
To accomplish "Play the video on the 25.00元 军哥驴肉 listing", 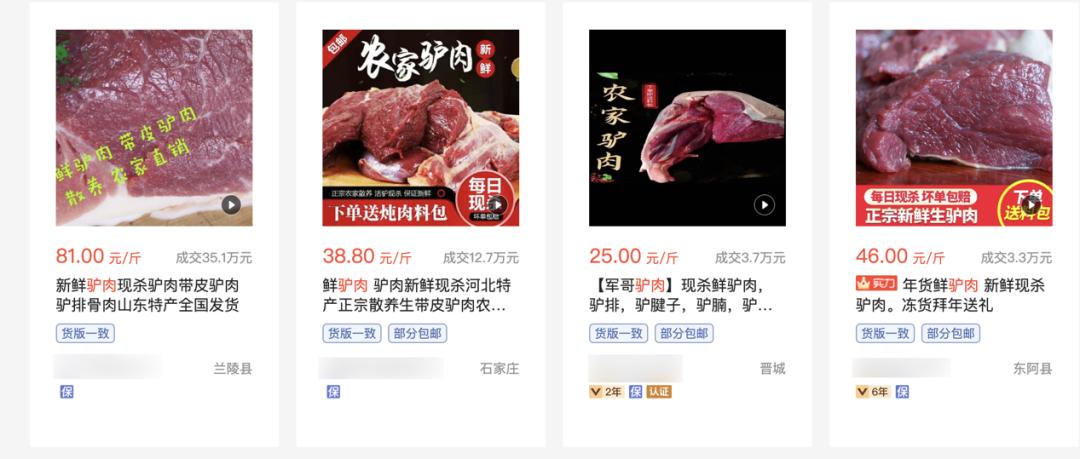I will pos(764,205).
